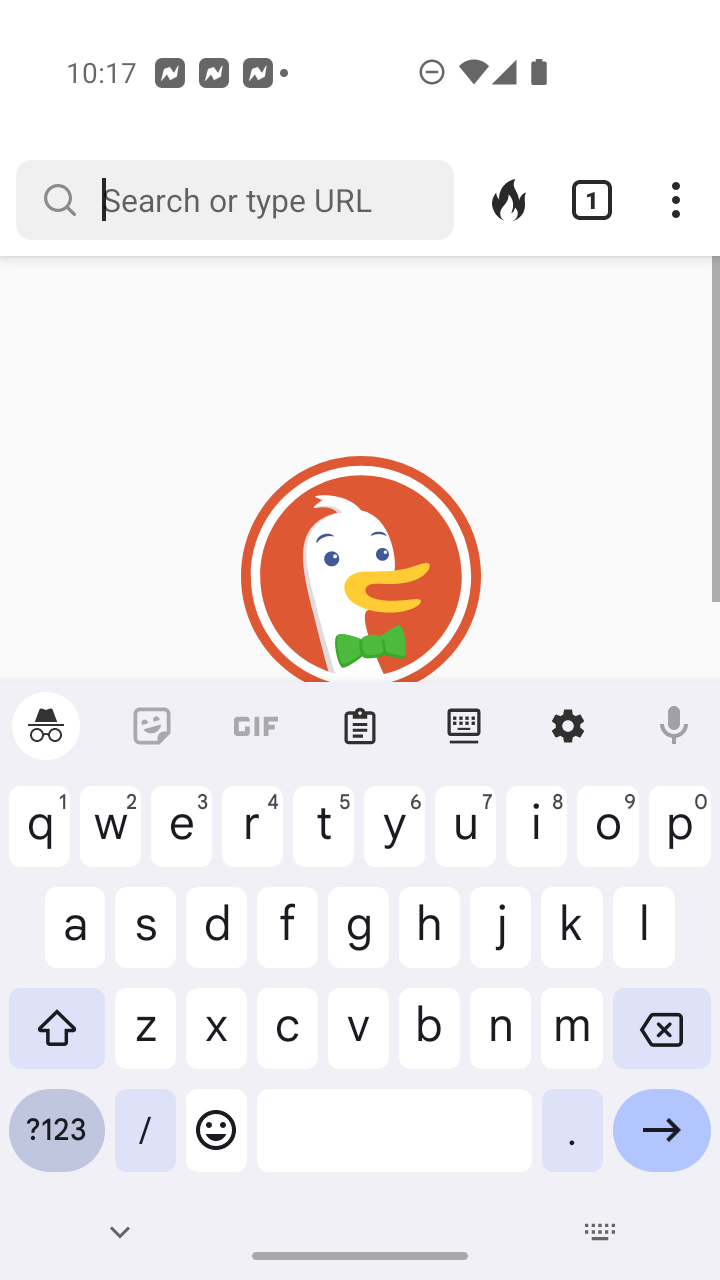Tap the keyboard's go arrow key
720x1280 pixels.
pyautogui.click(x=662, y=1130)
